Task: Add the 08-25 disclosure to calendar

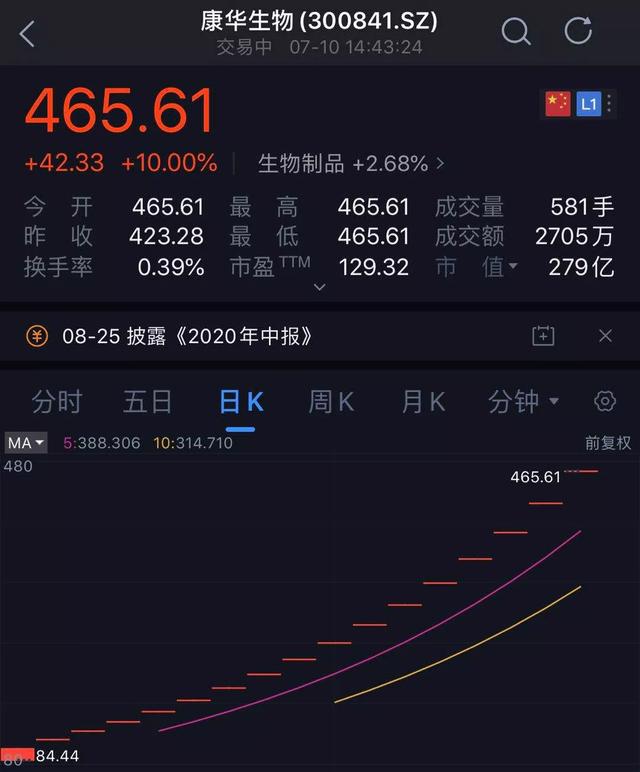Action: 543,336
